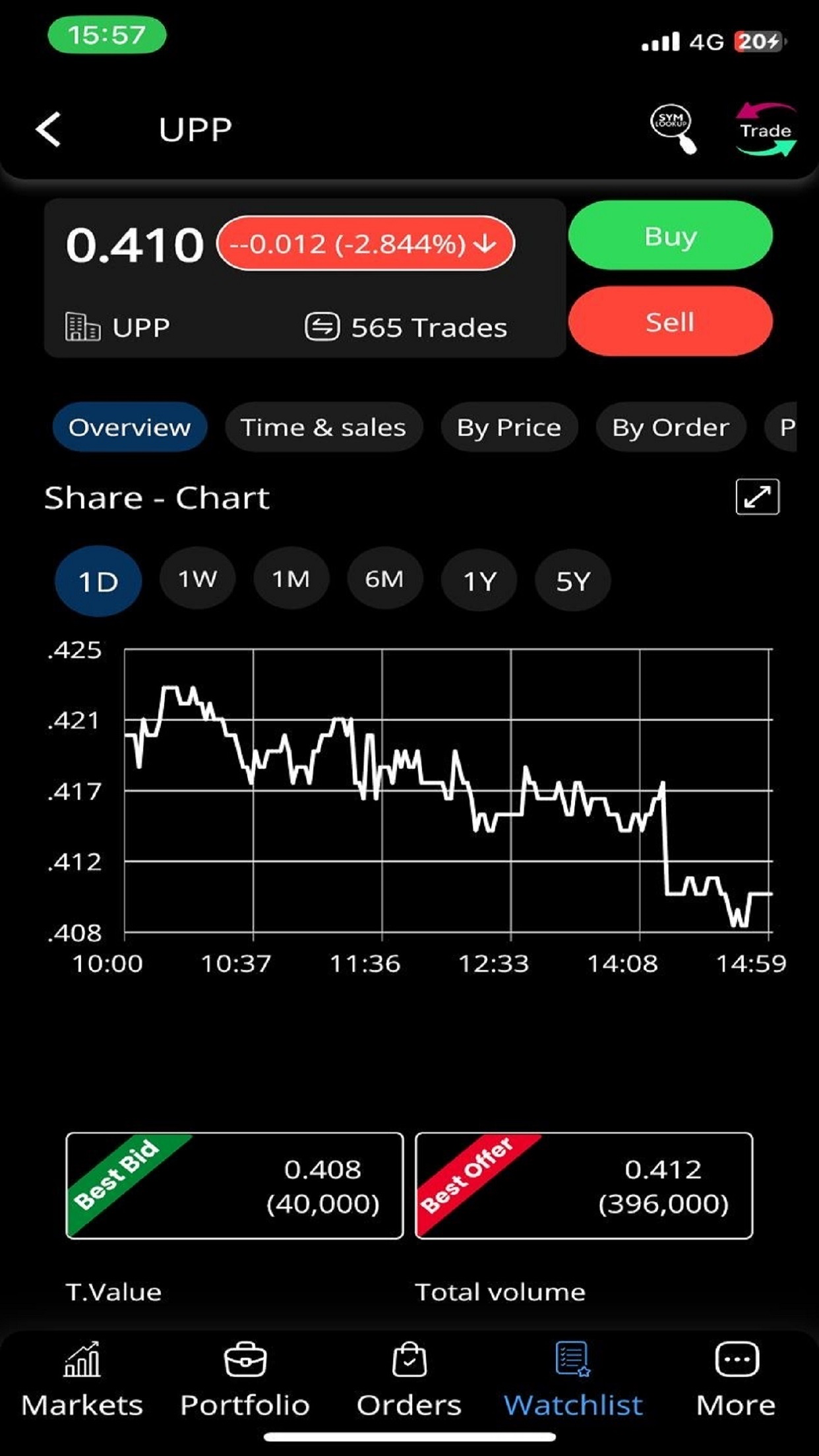Open the Markets tab
This screenshot has height=1456, width=819.
pyautogui.click(x=82, y=1380)
